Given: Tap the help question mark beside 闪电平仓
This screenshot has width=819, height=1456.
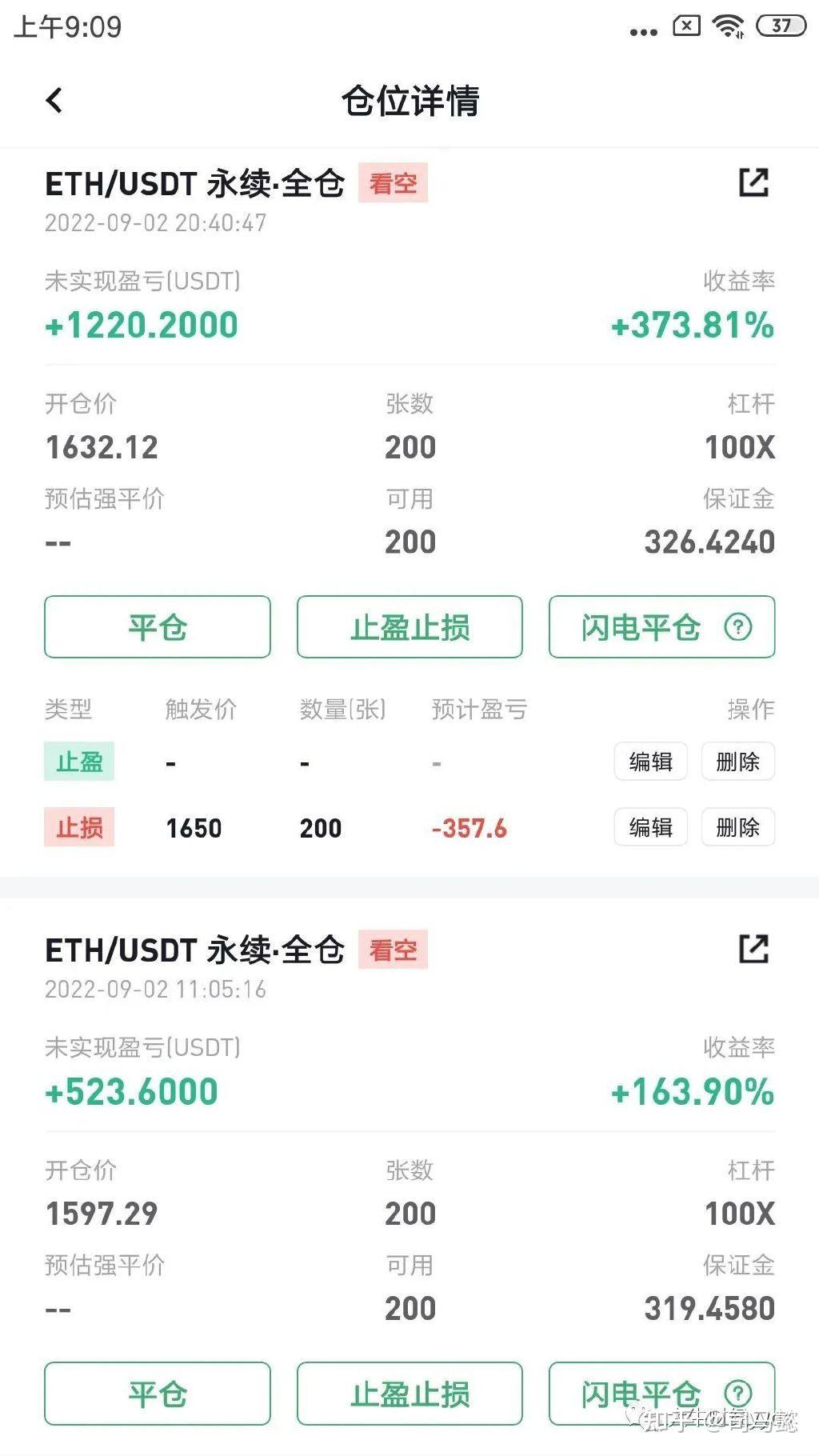Looking at the screenshot, I should [737, 628].
